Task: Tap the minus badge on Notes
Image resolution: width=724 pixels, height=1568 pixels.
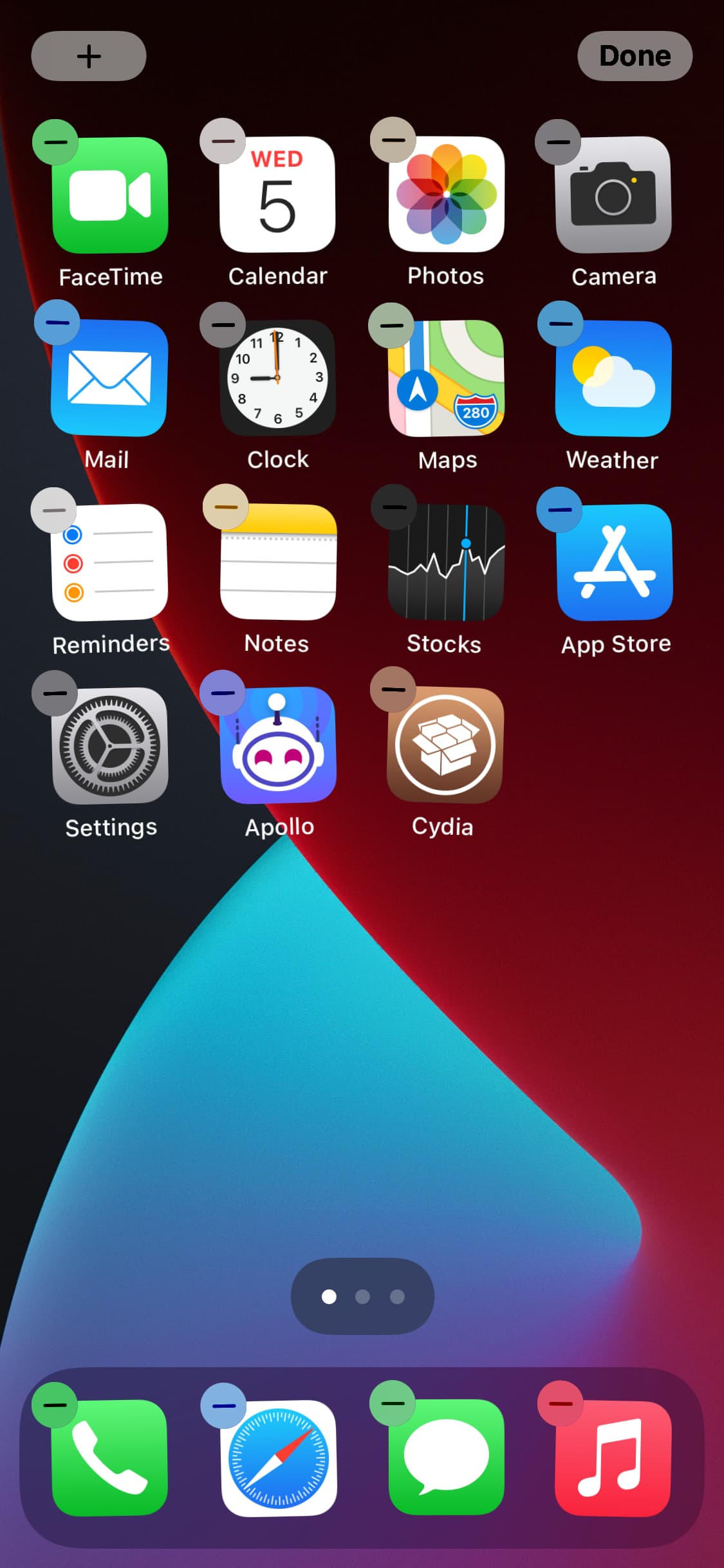Action: (x=225, y=507)
